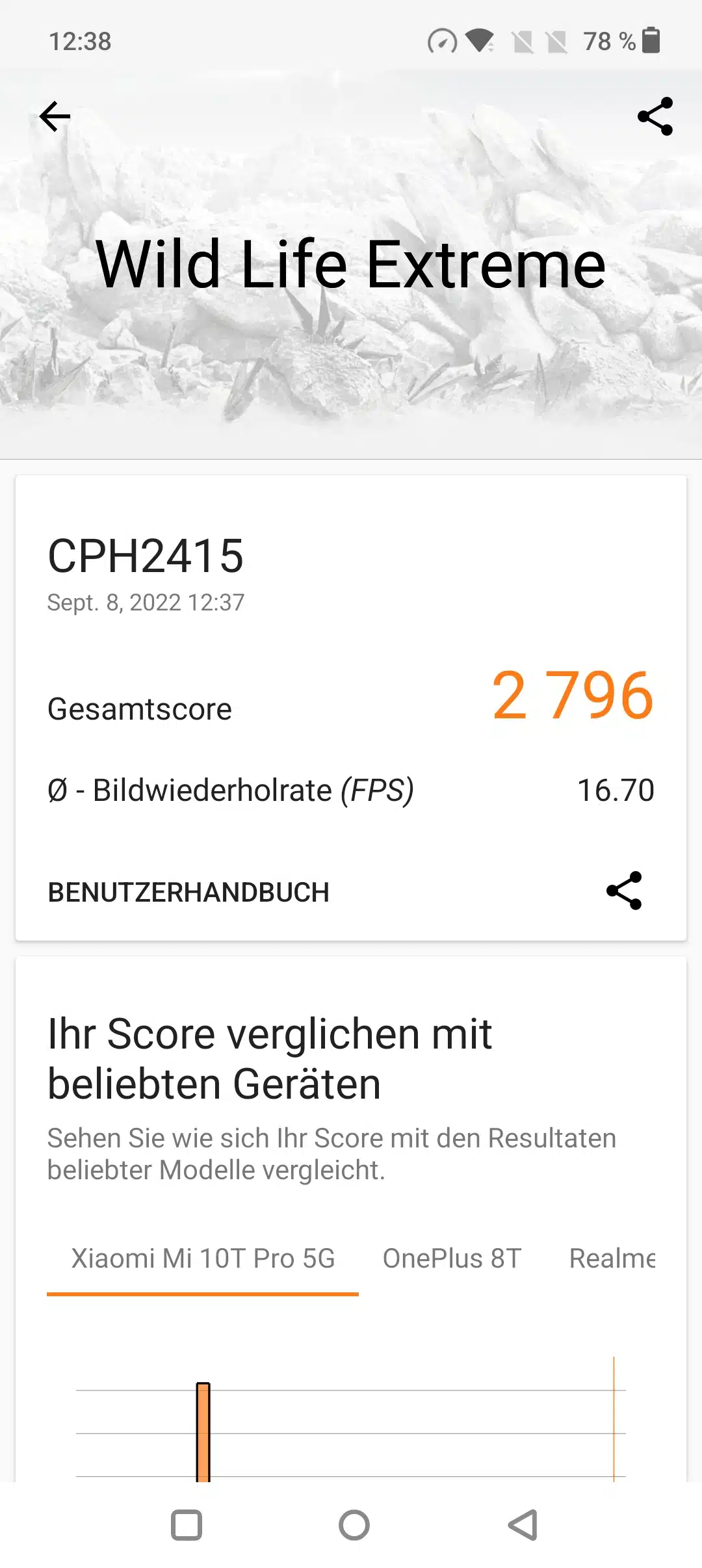The image size is (702, 1568).
Task: Open the BENUTZERHANDBUCH user manual
Action: click(188, 892)
